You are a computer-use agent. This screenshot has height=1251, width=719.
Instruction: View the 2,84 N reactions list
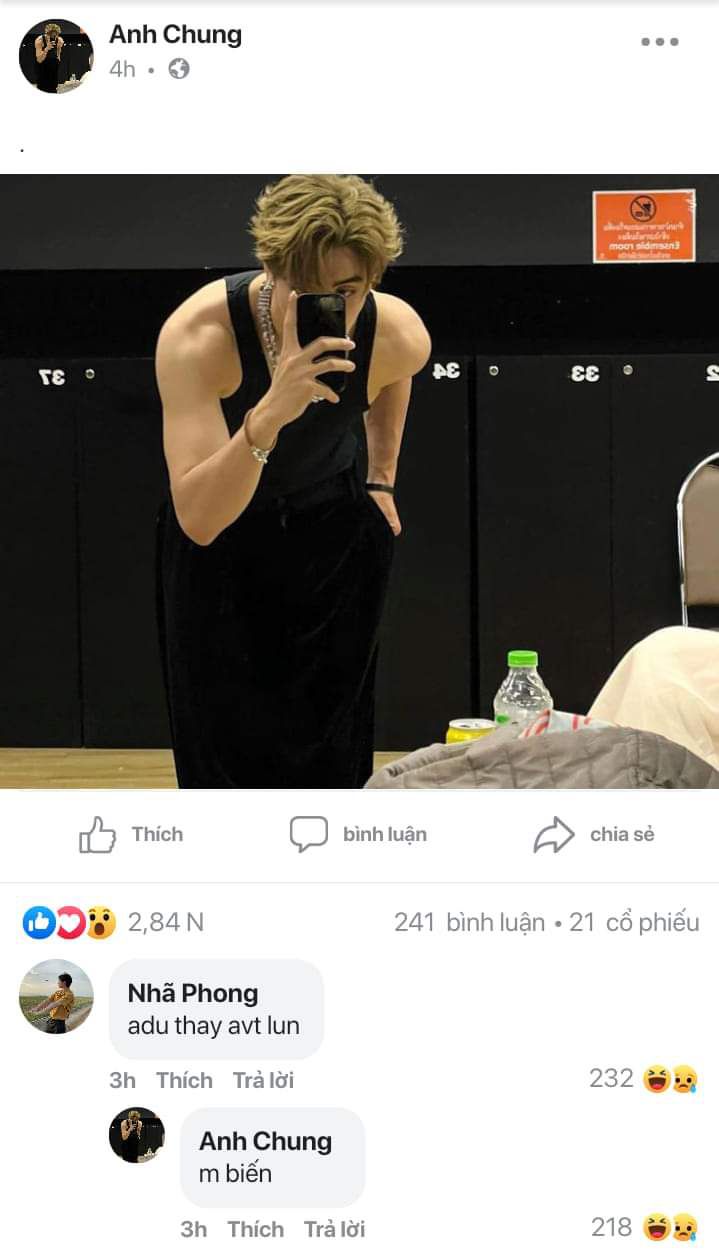click(x=112, y=922)
